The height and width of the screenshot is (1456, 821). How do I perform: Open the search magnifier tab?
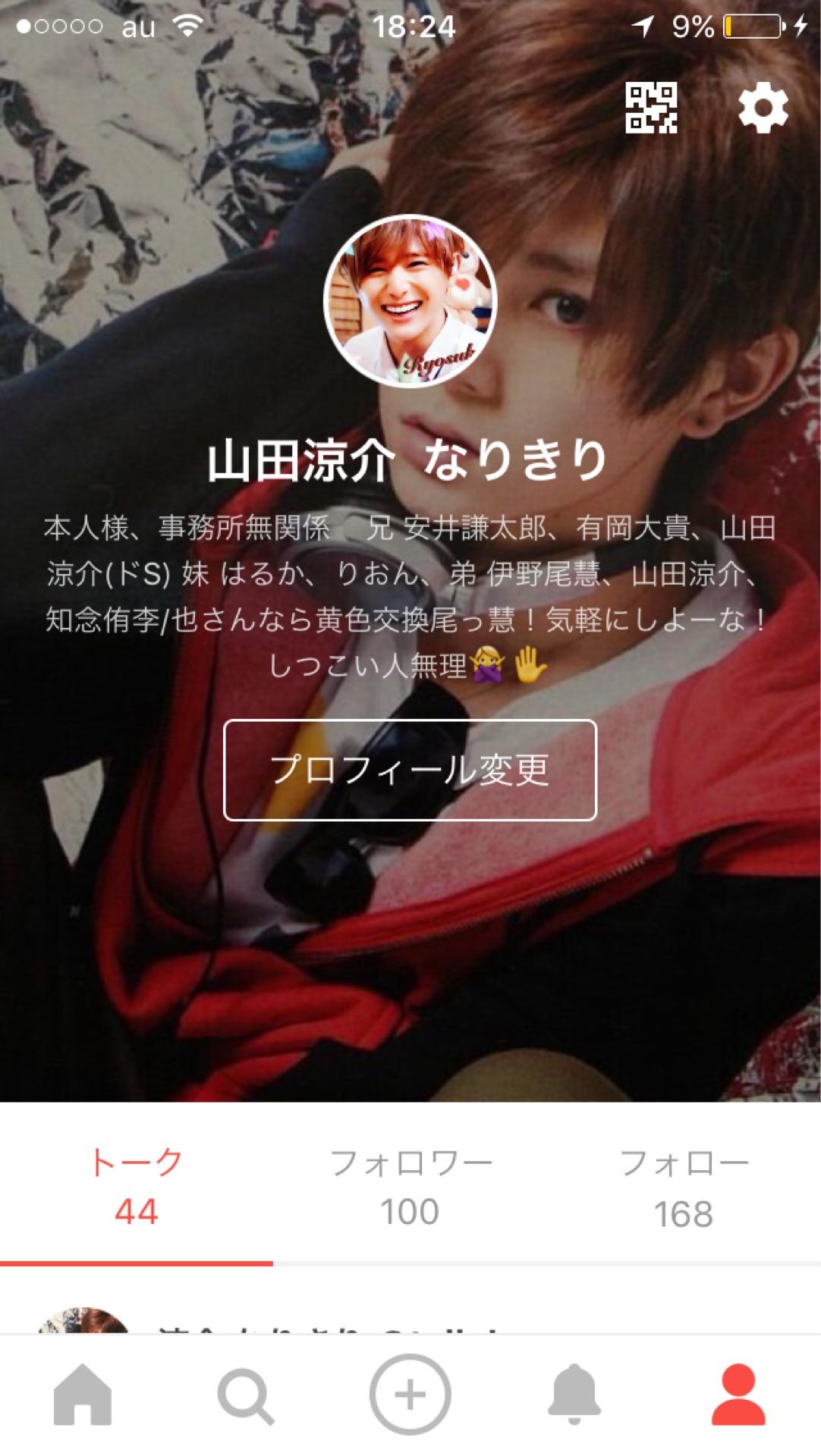[245, 1395]
